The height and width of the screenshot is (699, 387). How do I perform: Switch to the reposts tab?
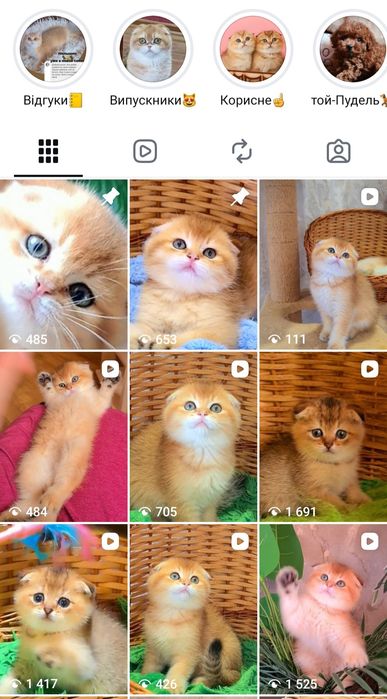(242, 152)
